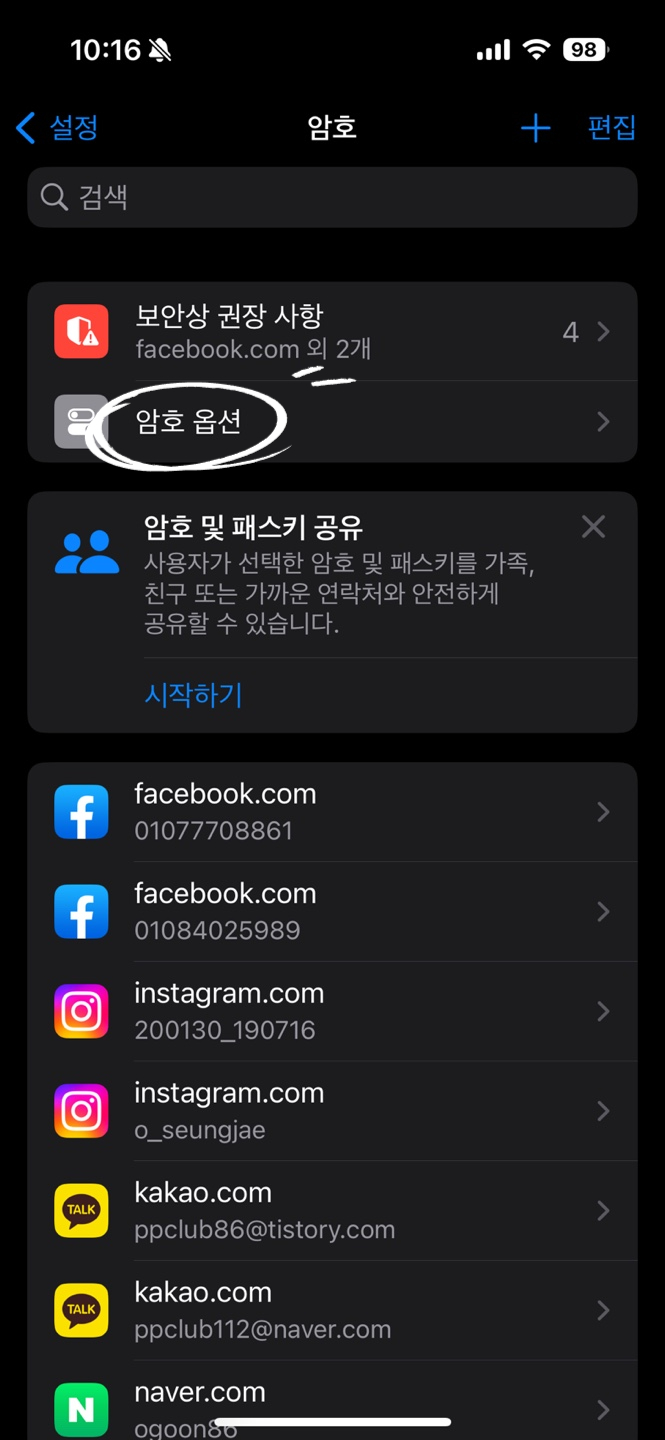
Task: Open instagram.com entry 200130_190716
Action: click(332, 1011)
